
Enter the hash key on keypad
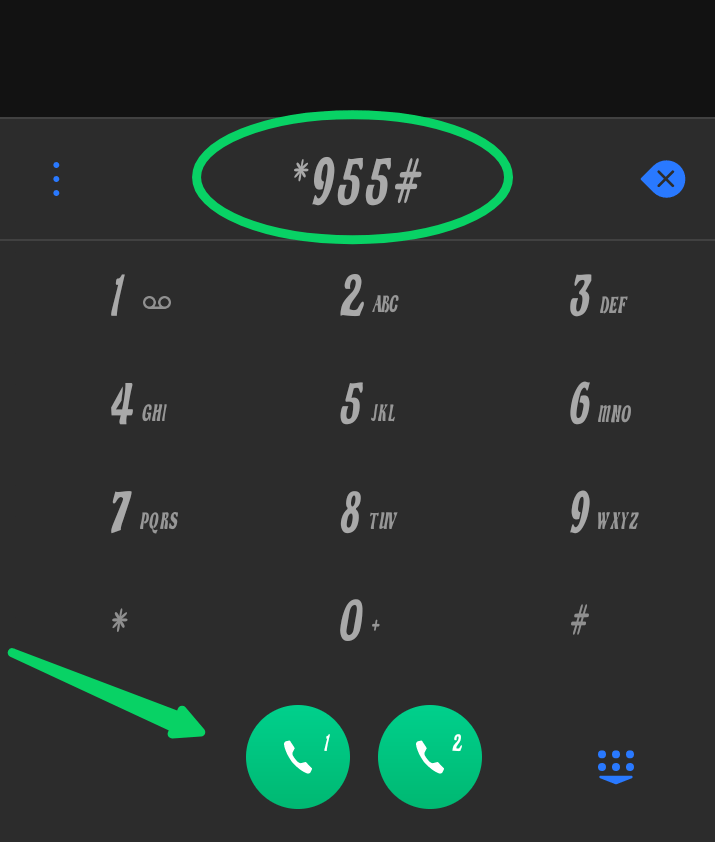(x=579, y=621)
